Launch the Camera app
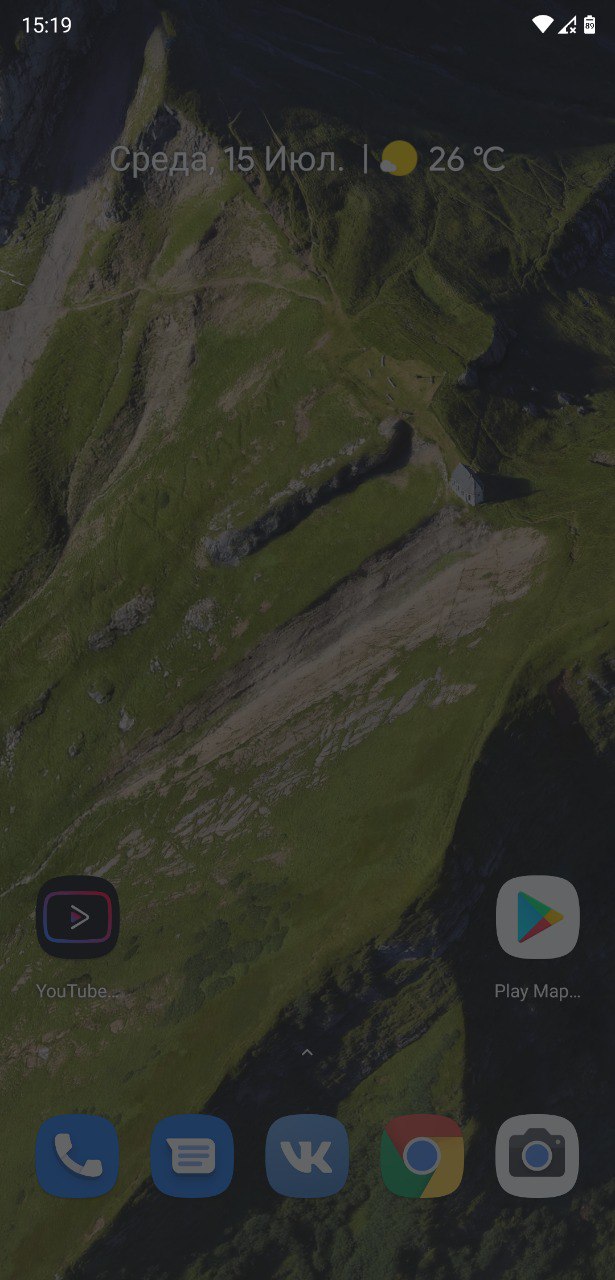The image size is (615, 1280). [x=537, y=1156]
